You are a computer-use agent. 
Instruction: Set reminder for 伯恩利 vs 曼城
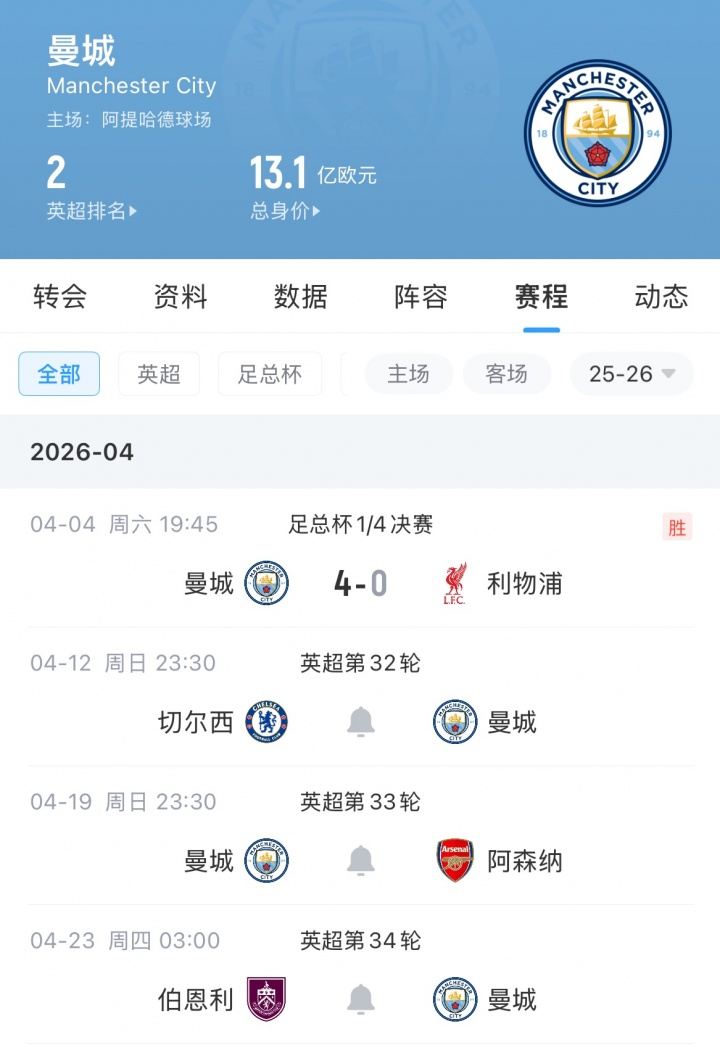(361, 999)
